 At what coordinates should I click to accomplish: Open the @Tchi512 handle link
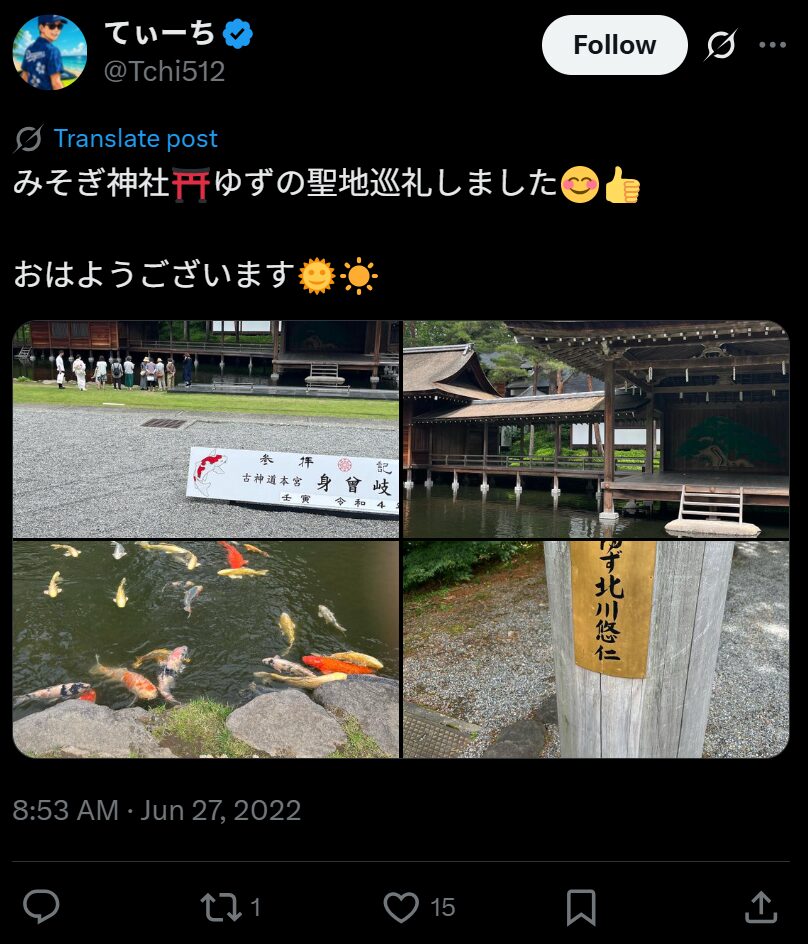(164, 72)
